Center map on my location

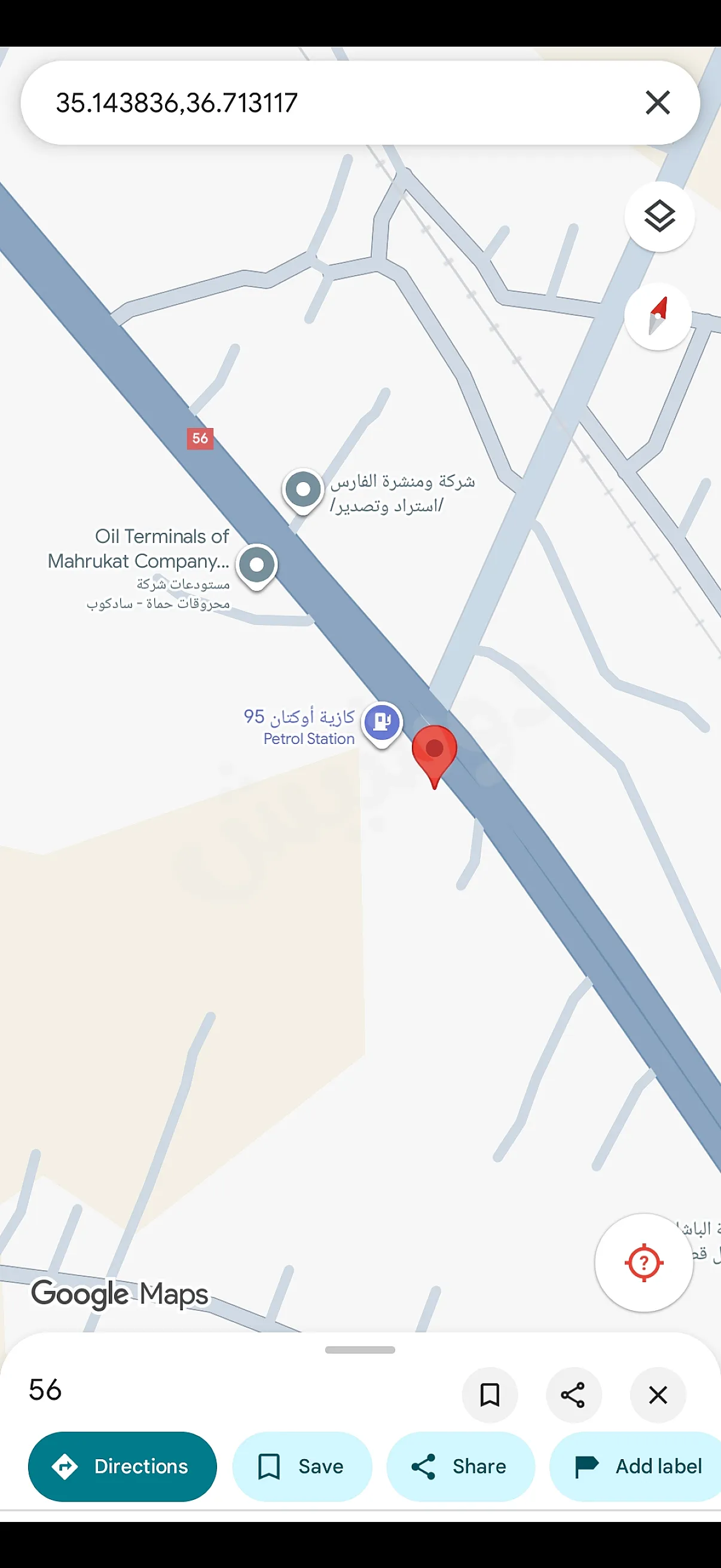(x=644, y=1262)
